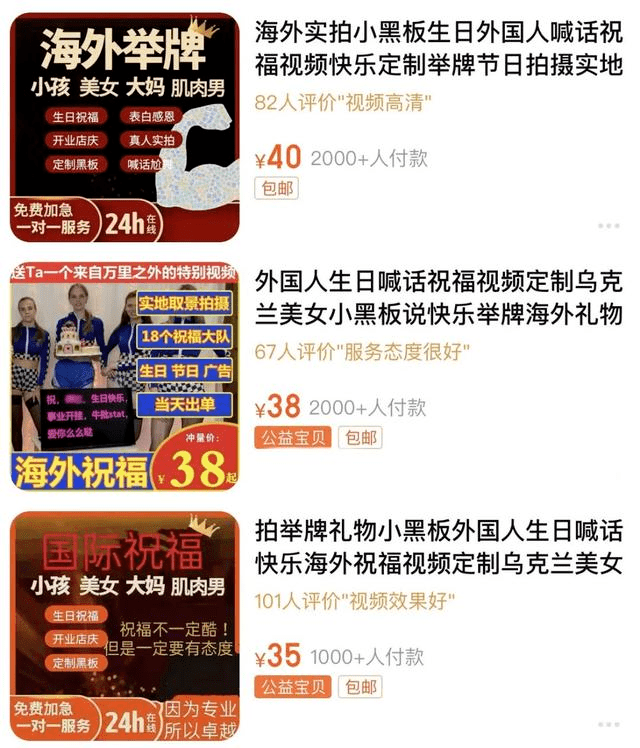Open the 海外祝福 ¥38 product image
The height and width of the screenshot is (748, 640).
coord(124,376)
